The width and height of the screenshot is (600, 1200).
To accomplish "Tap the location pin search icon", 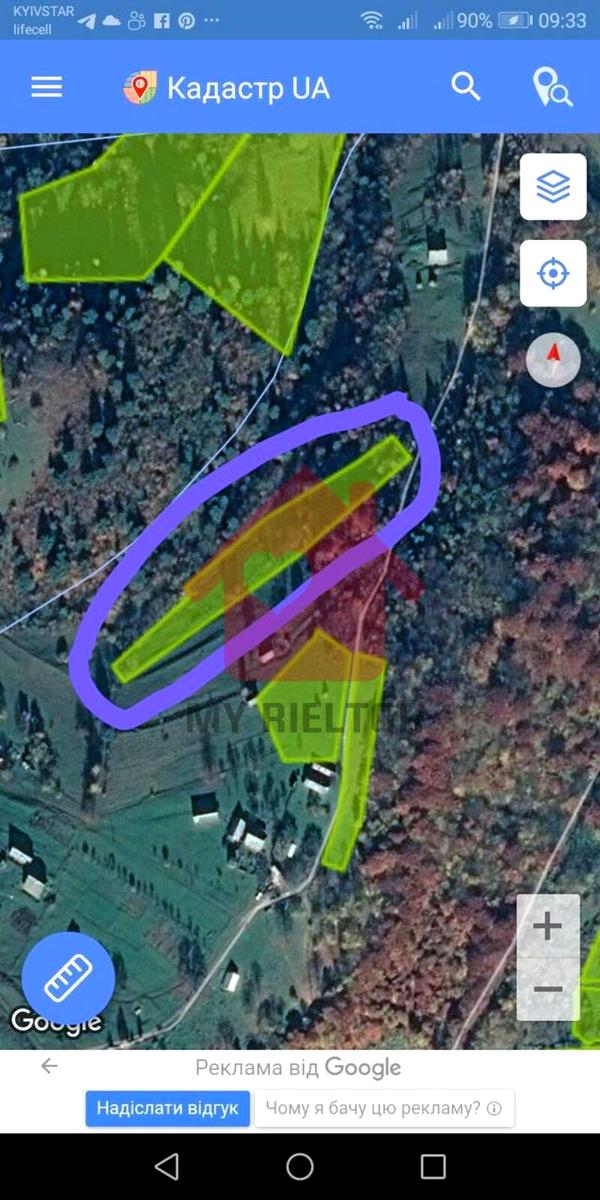I will pyautogui.click(x=552, y=88).
